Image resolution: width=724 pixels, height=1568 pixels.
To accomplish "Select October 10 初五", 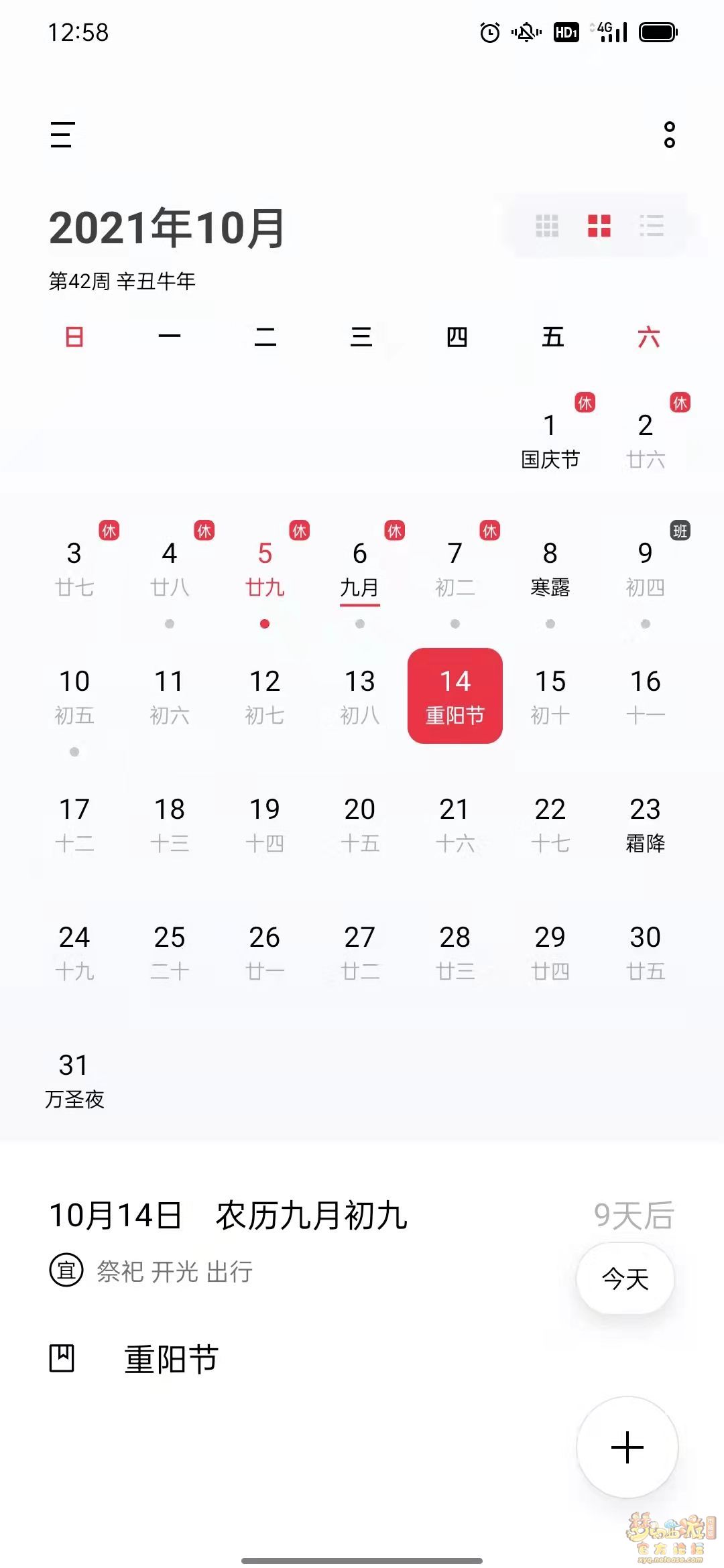I will (74, 696).
